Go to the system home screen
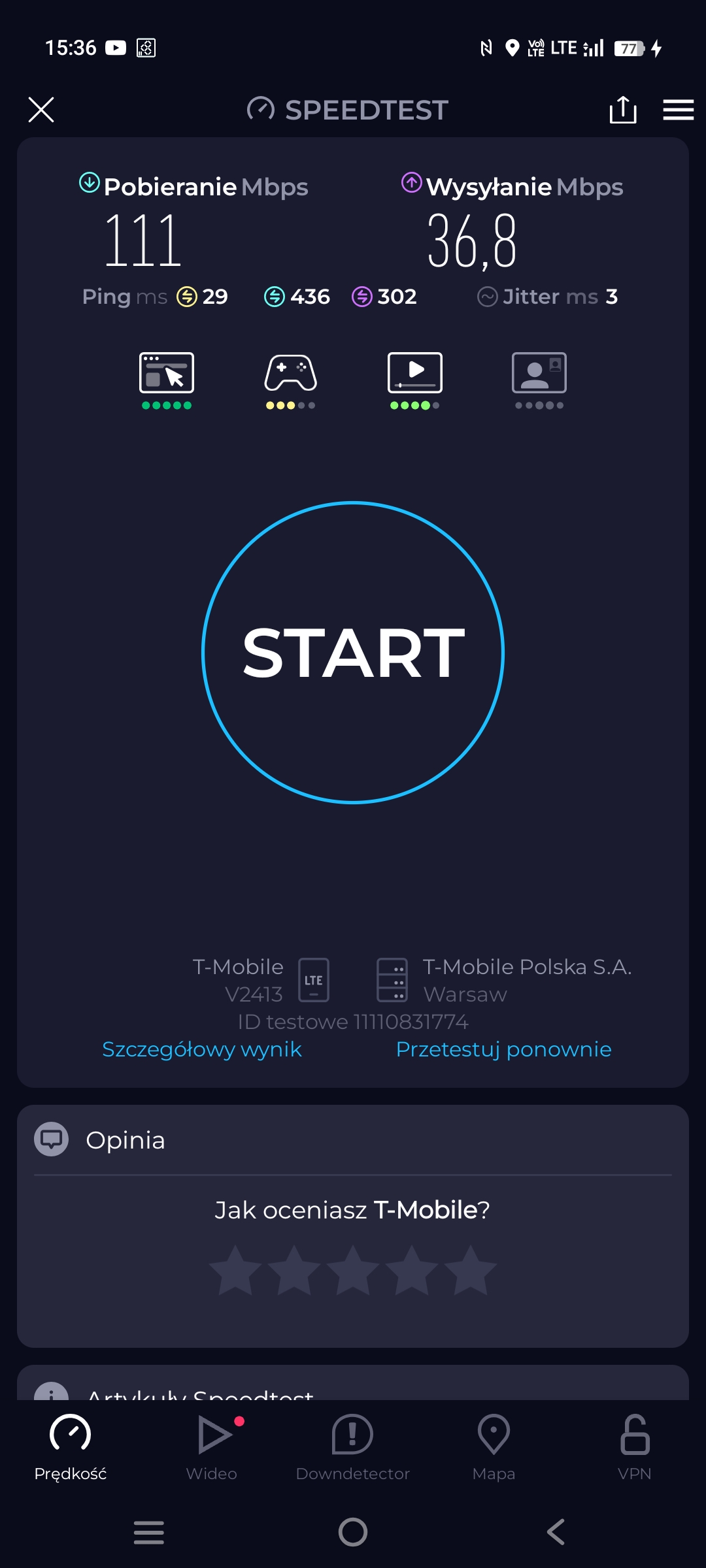The width and height of the screenshot is (706, 1568). pos(353,1532)
